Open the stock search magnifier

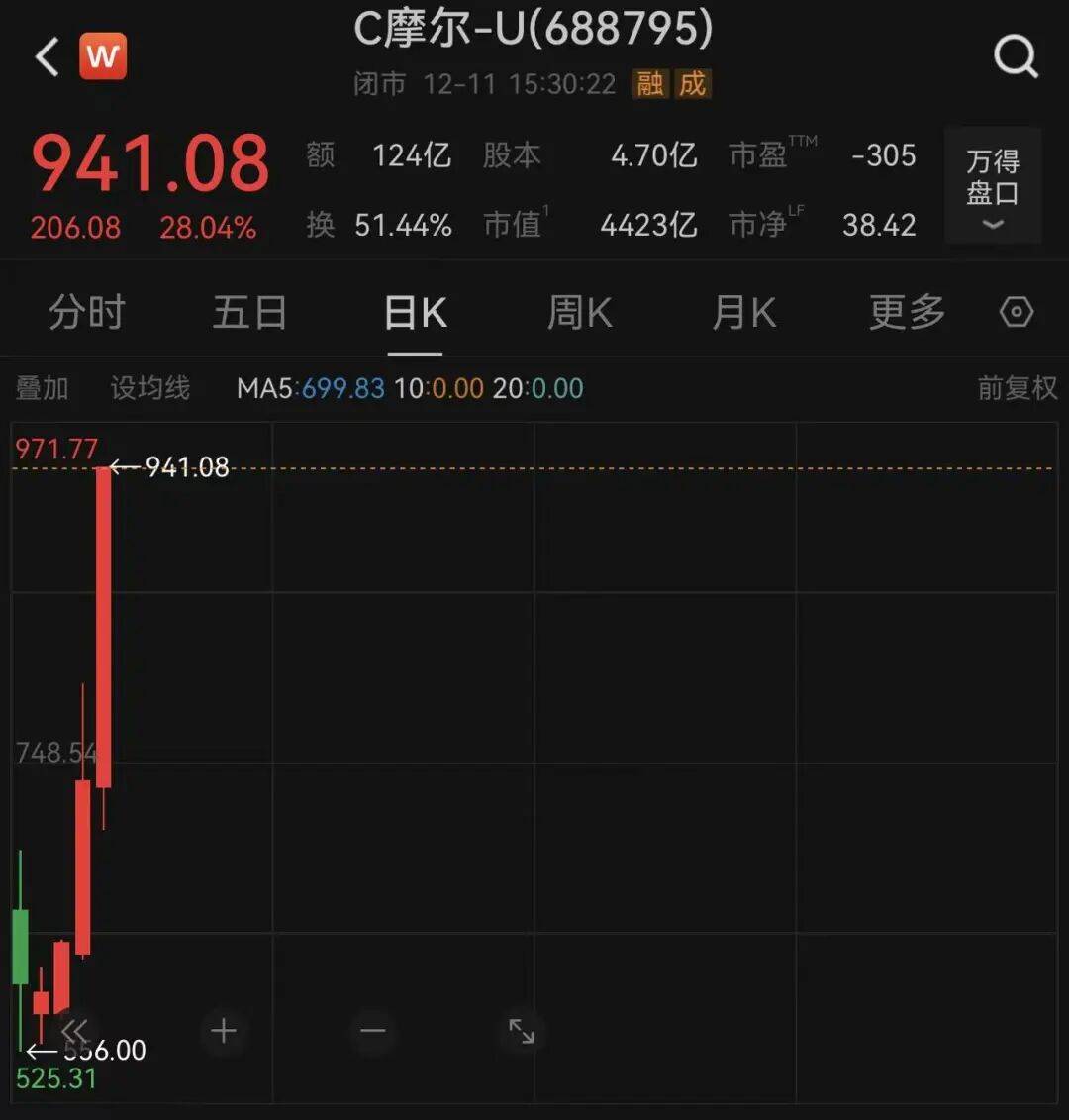1016,56
